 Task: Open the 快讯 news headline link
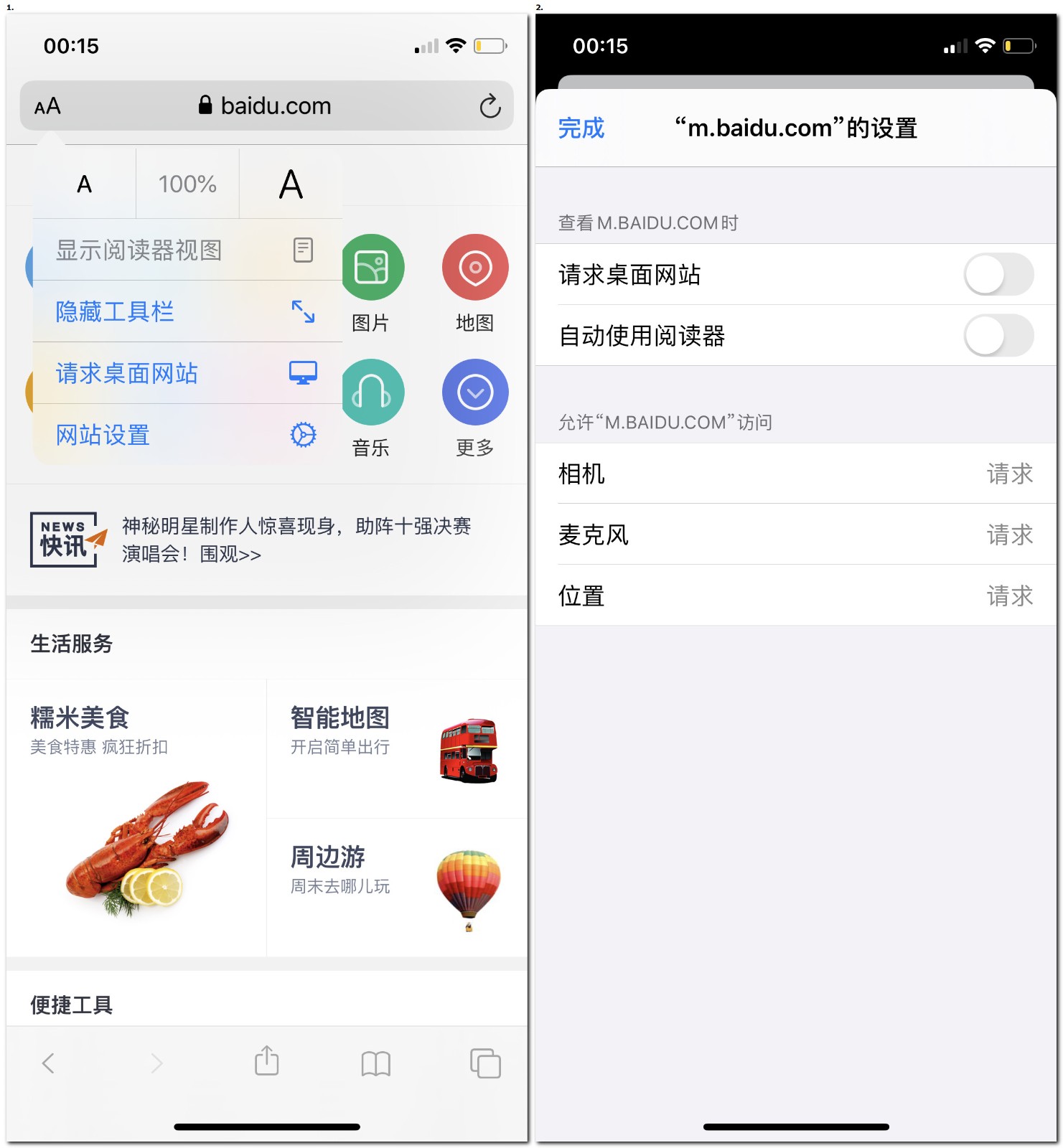(x=296, y=540)
